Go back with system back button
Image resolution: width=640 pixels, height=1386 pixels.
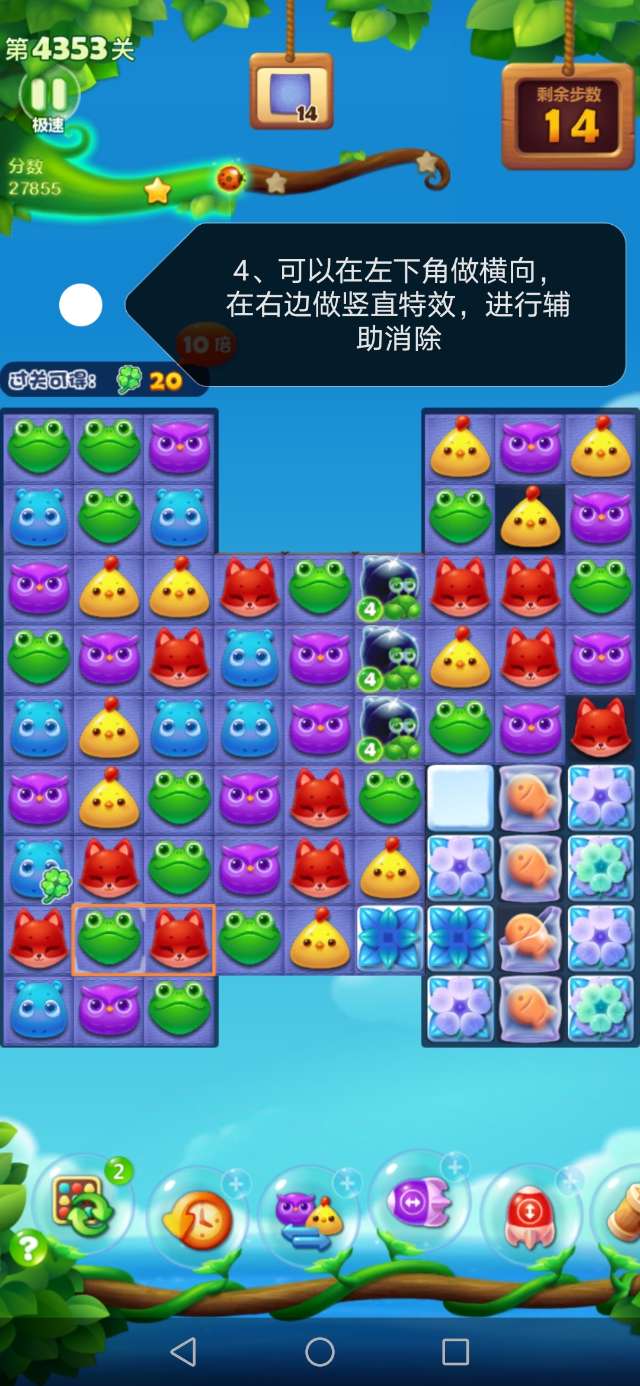(183, 1352)
